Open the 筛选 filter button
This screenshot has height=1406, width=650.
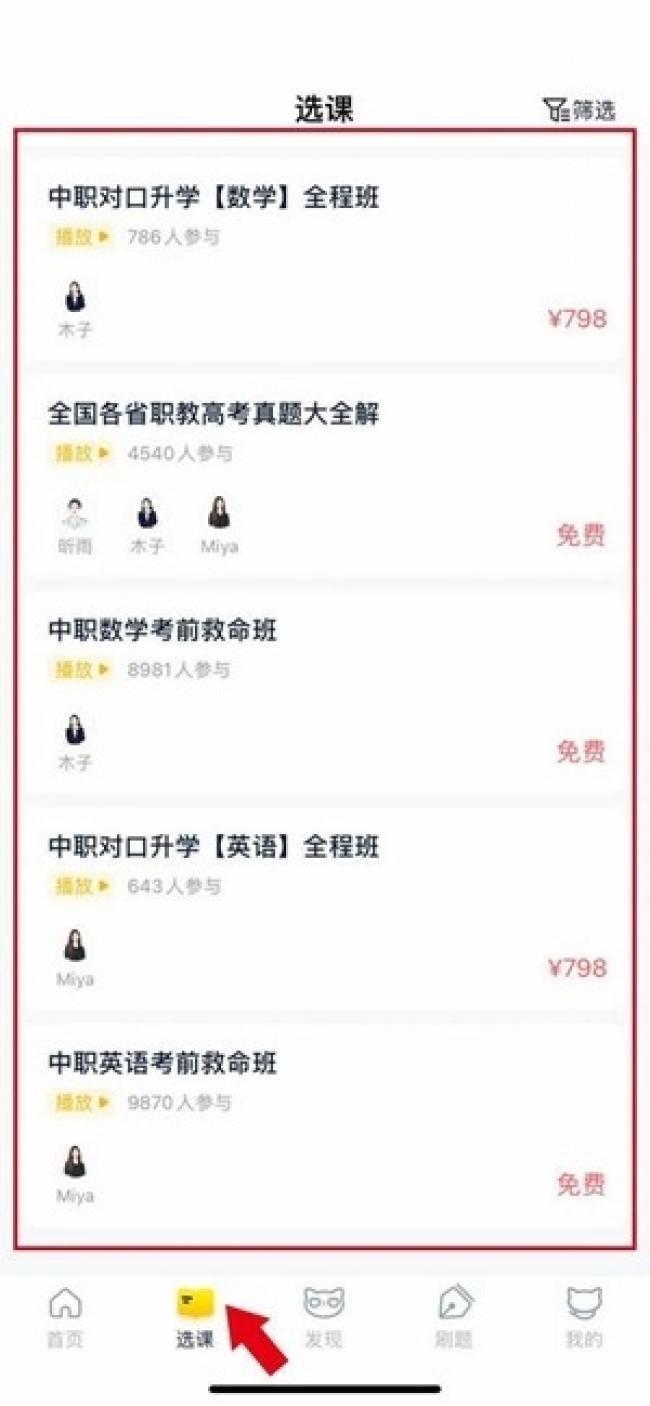tap(579, 110)
